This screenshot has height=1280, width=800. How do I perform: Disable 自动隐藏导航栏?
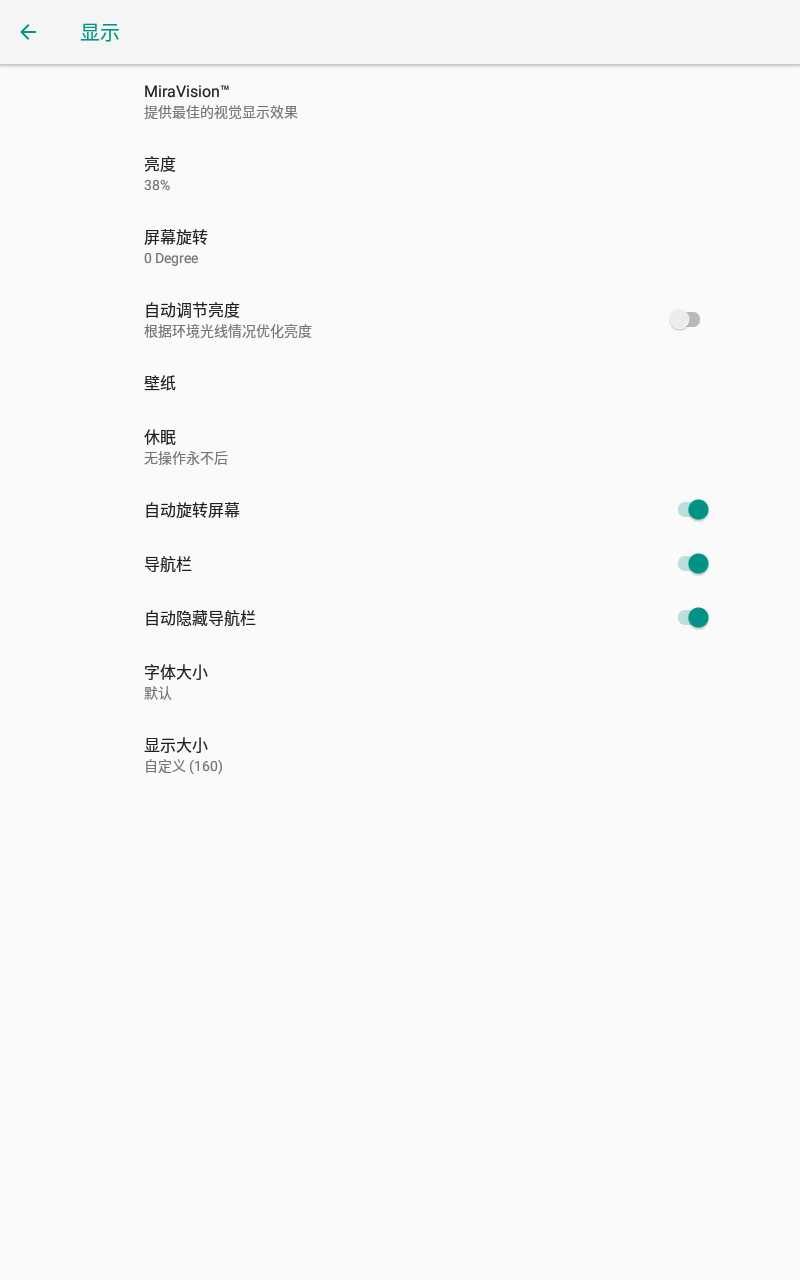pos(691,617)
